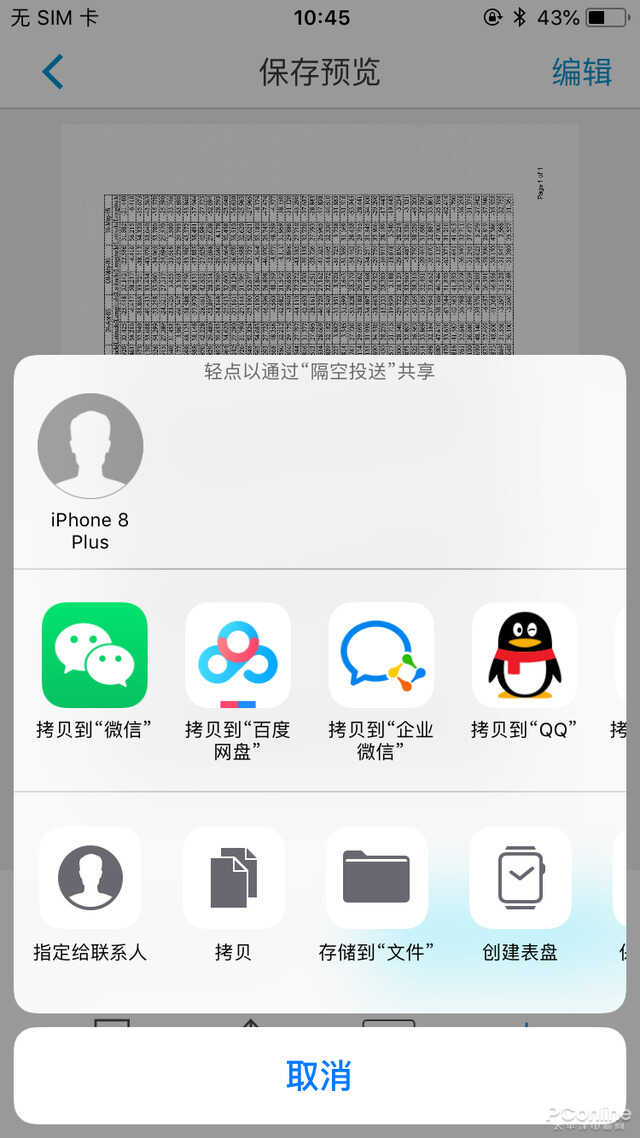
Task: AirDrop to iPhone 8 Plus
Action: pyautogui.click(x=90, y=446)
